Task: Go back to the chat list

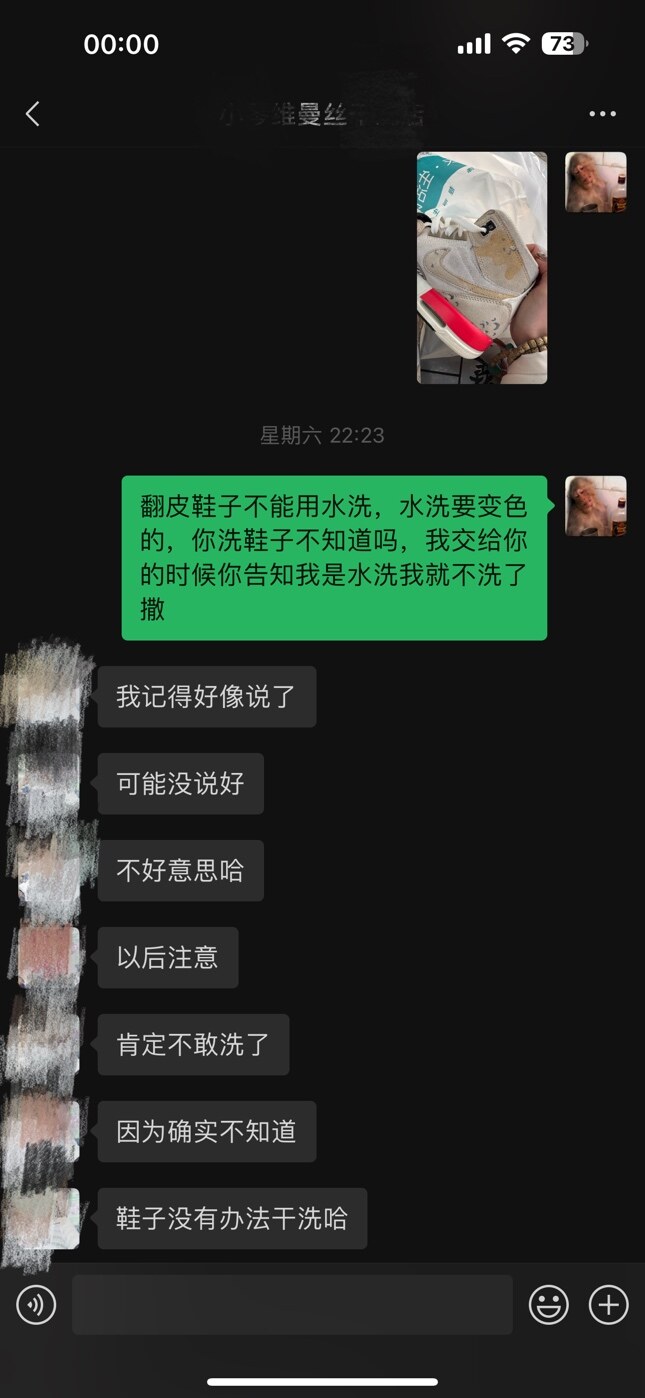Action: [33, 114]
